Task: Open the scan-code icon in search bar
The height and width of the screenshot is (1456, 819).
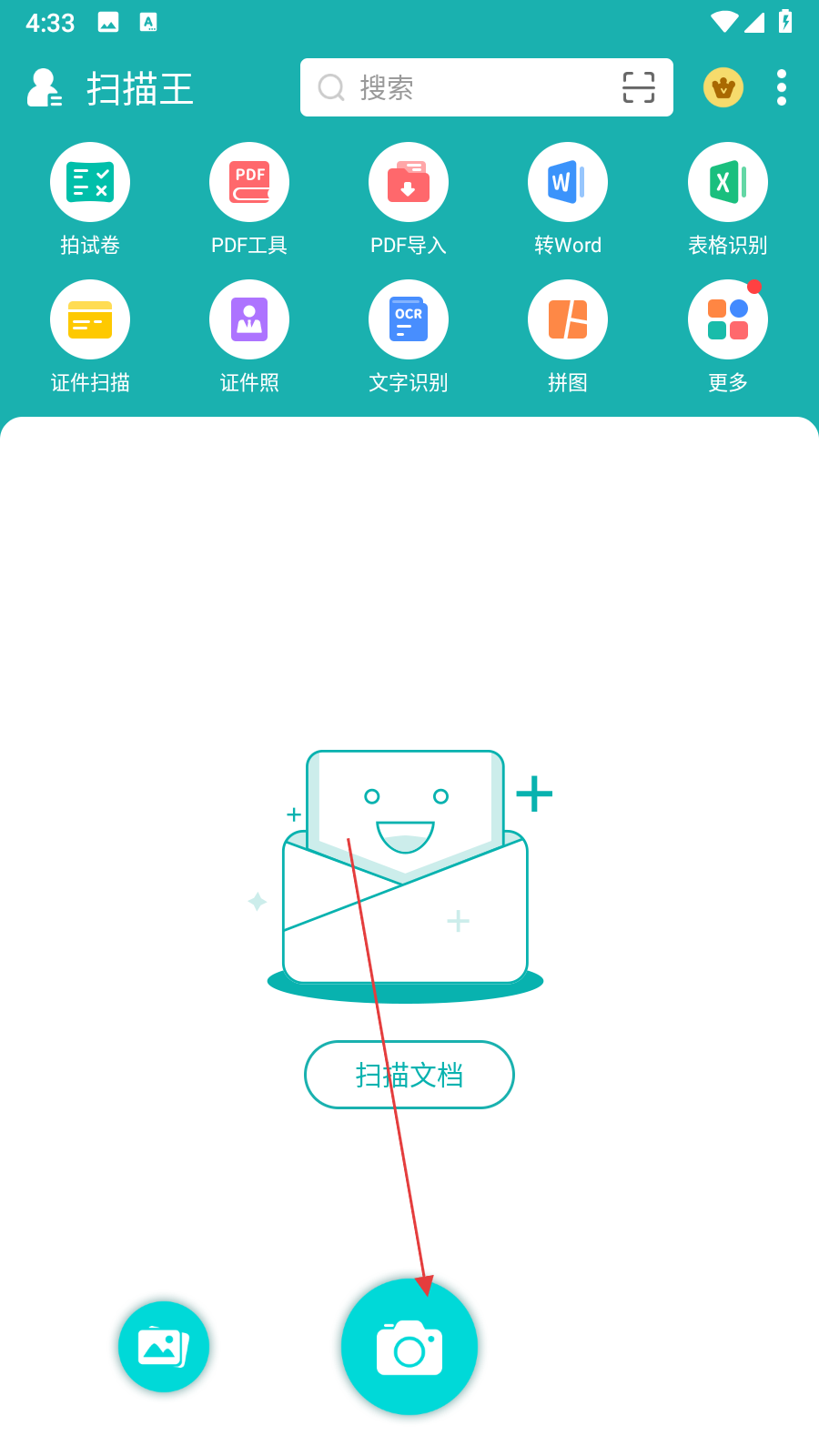Action: click(638, 88)
